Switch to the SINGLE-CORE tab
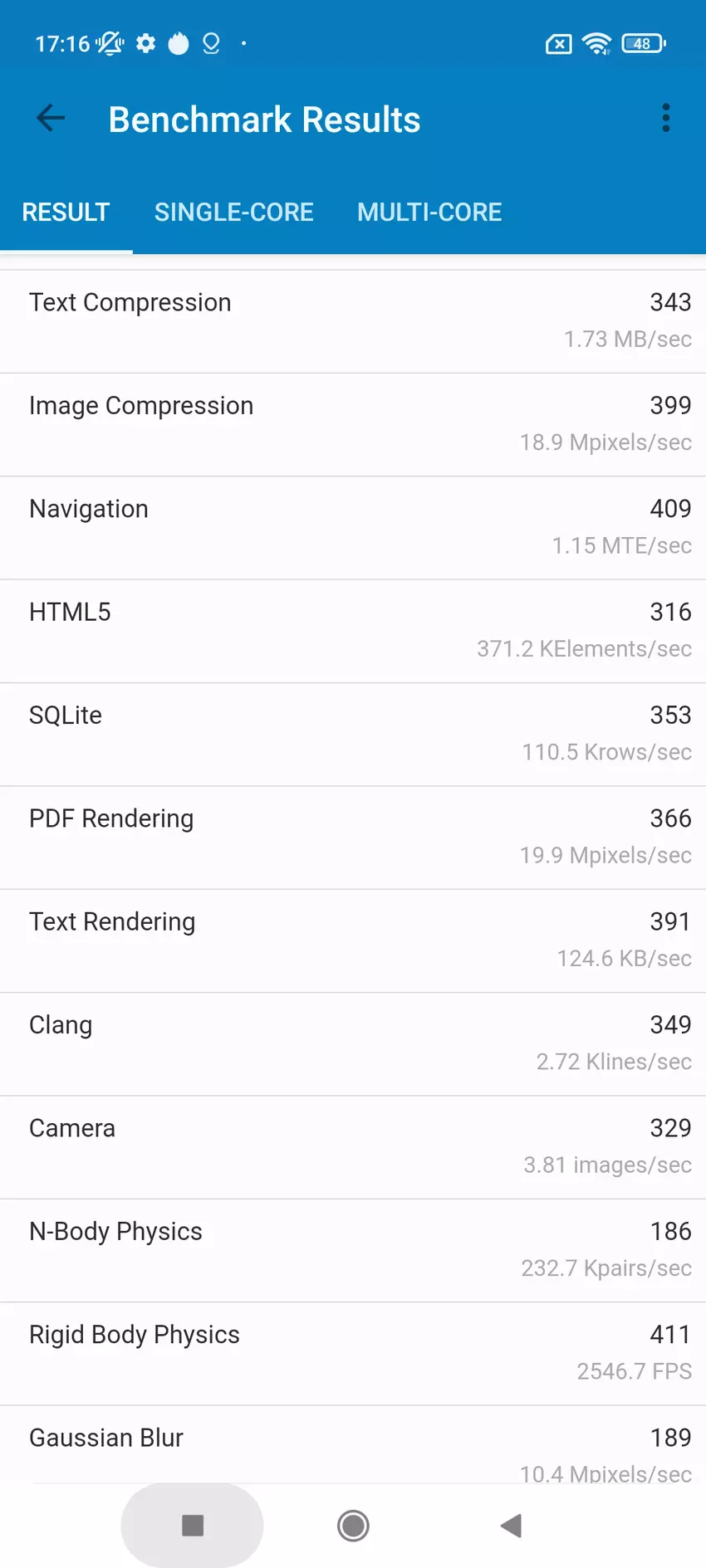This screenshot has width=706, height=1568. point(233,212)
